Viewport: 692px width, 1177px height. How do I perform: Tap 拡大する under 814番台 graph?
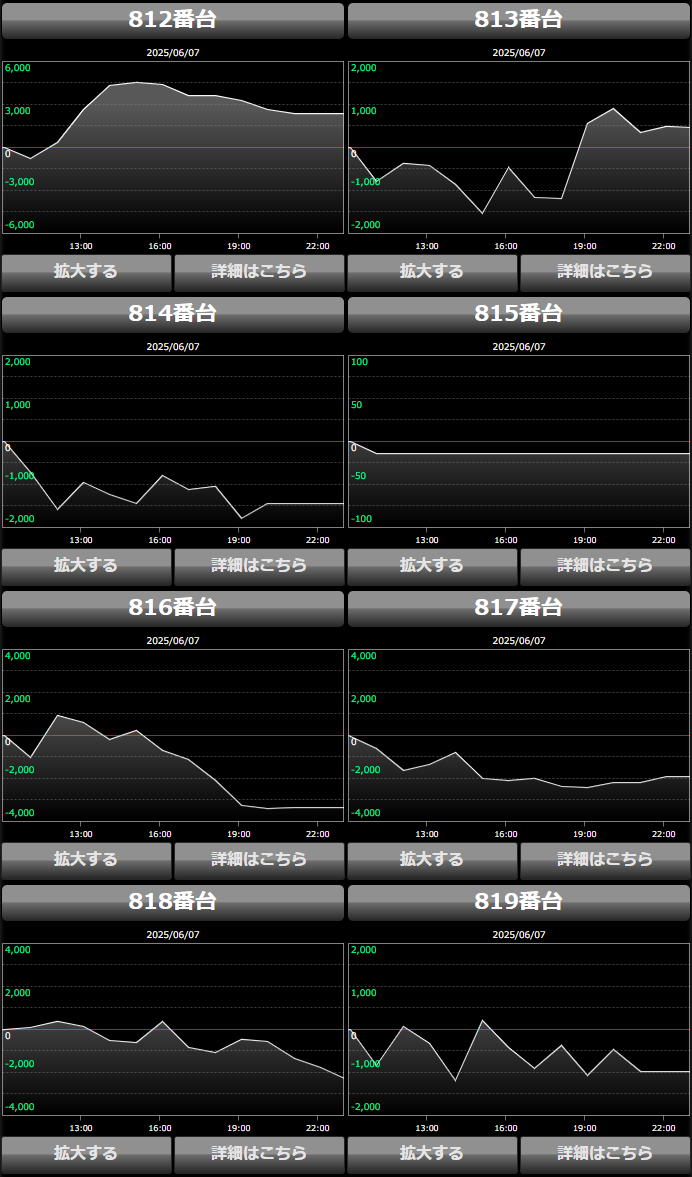pos(86,566)
